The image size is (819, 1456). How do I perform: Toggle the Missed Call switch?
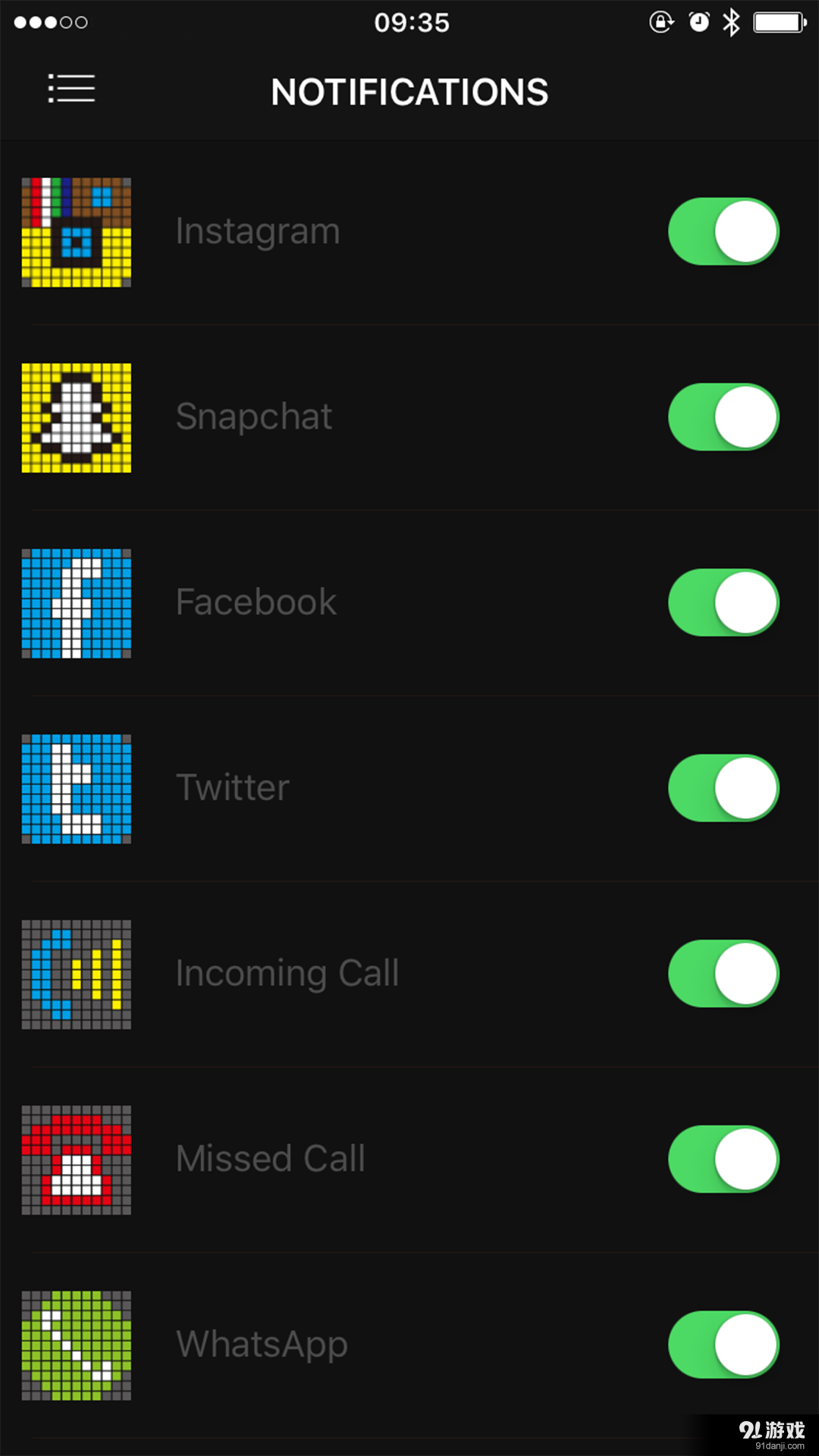tap(723, 1159)
